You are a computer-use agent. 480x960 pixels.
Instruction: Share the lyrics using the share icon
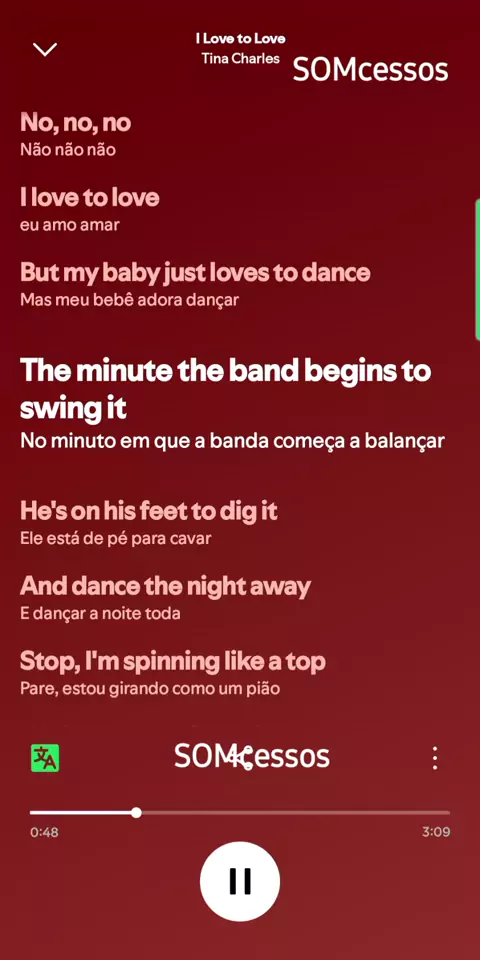pos(240,758)
